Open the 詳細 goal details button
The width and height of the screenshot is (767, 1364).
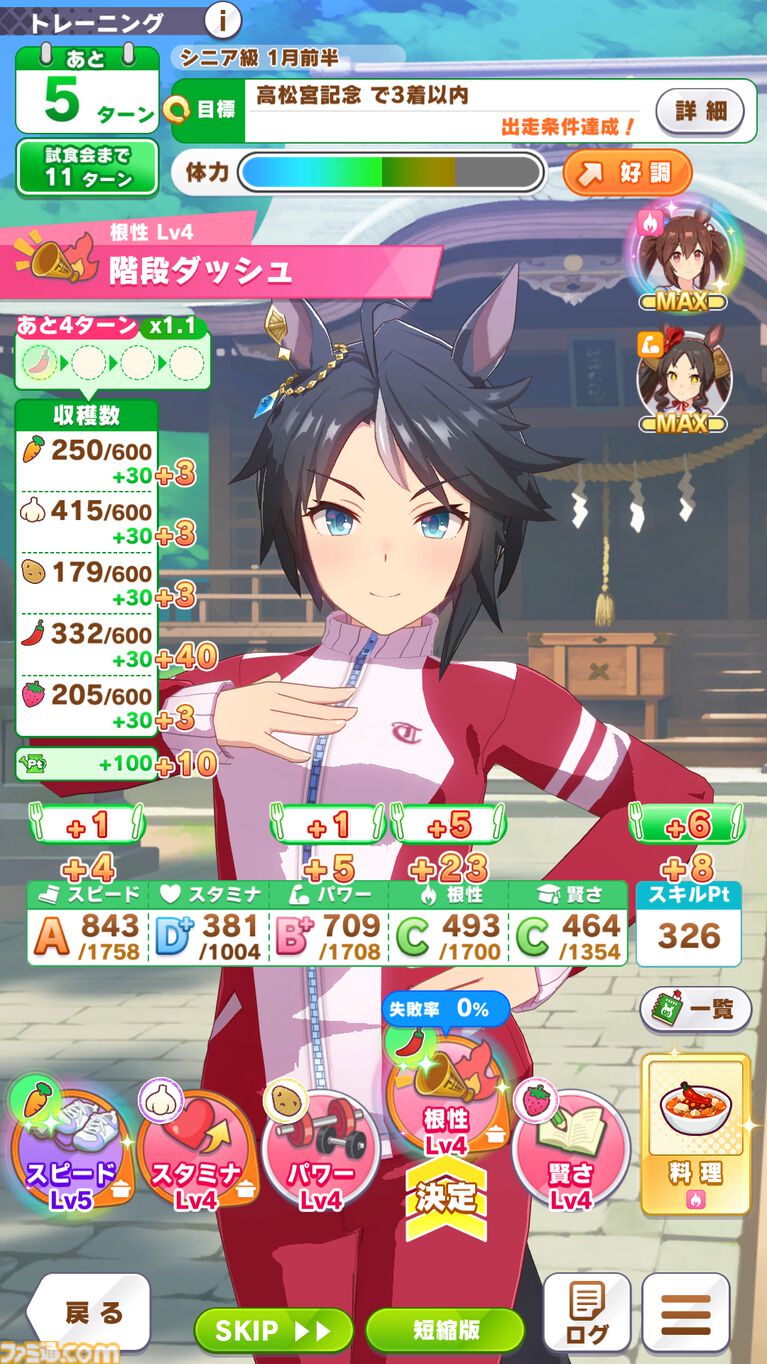700,111
